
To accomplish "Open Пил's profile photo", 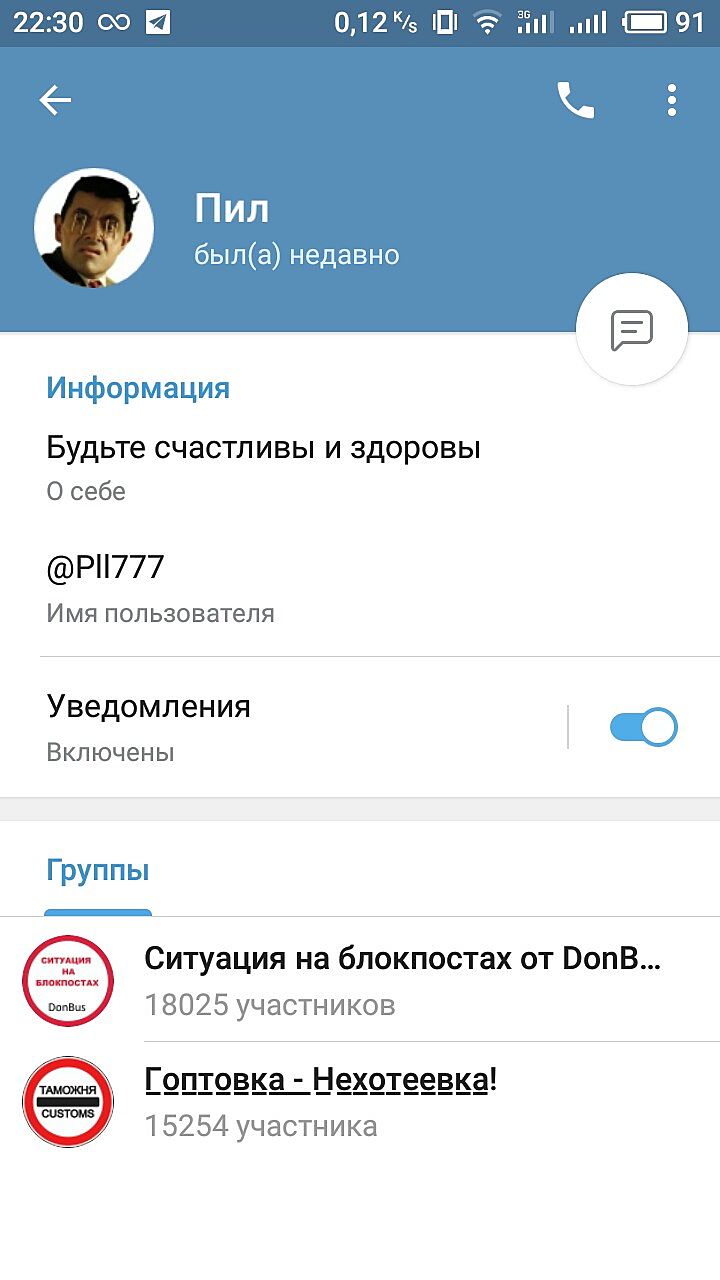I will point(94,228).
